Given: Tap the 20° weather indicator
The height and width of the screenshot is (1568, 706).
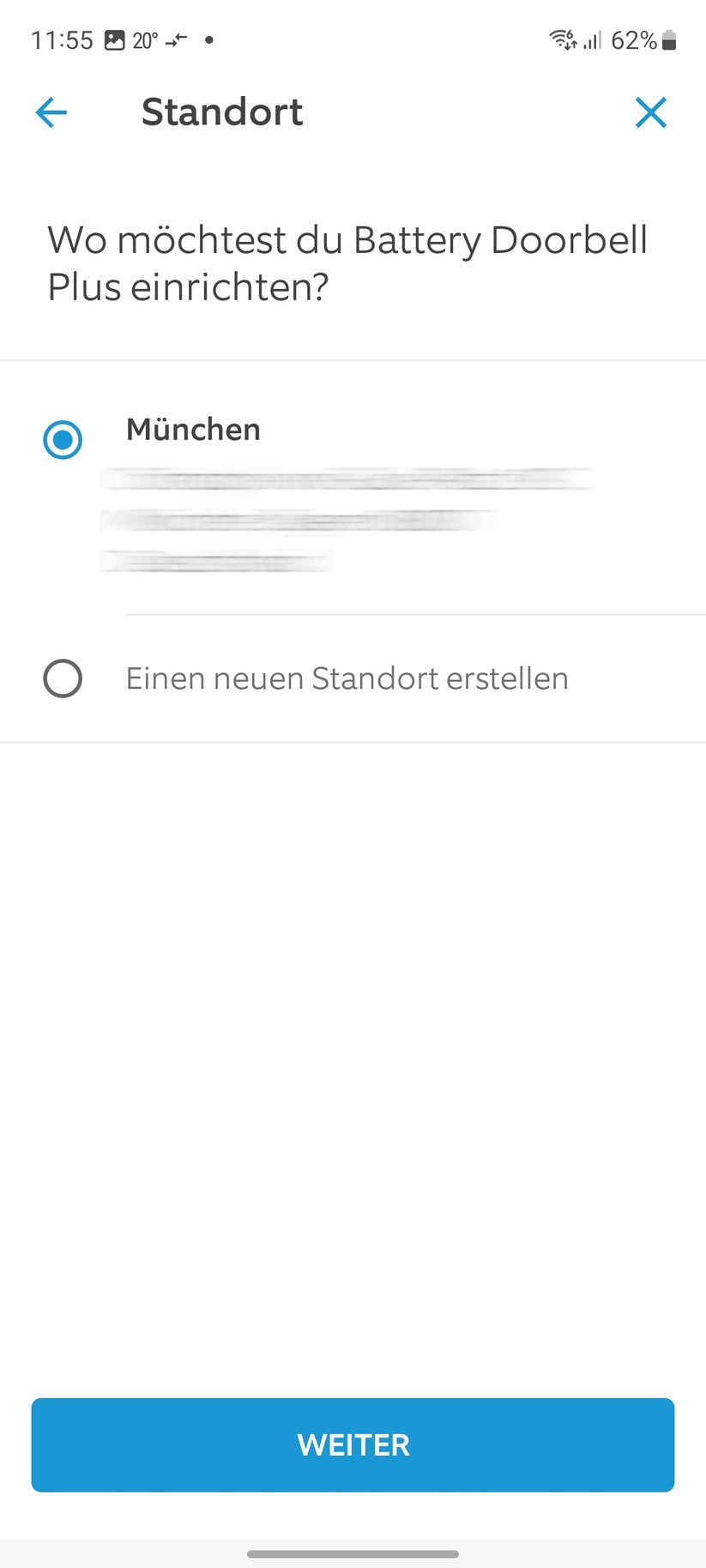Looking at the screenshot, I should (146, 39).
